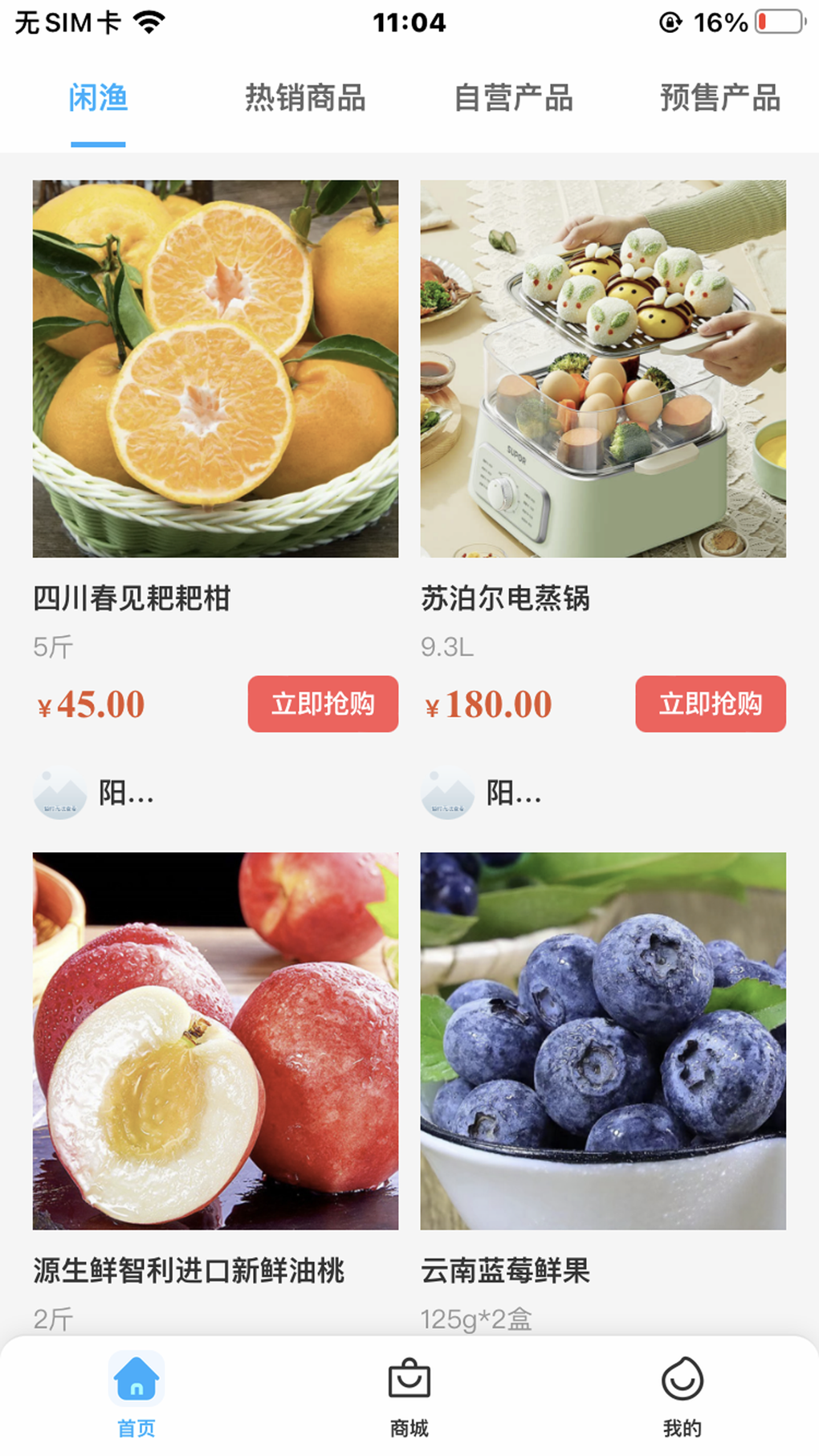Open the 热销商品 tab

305,99
